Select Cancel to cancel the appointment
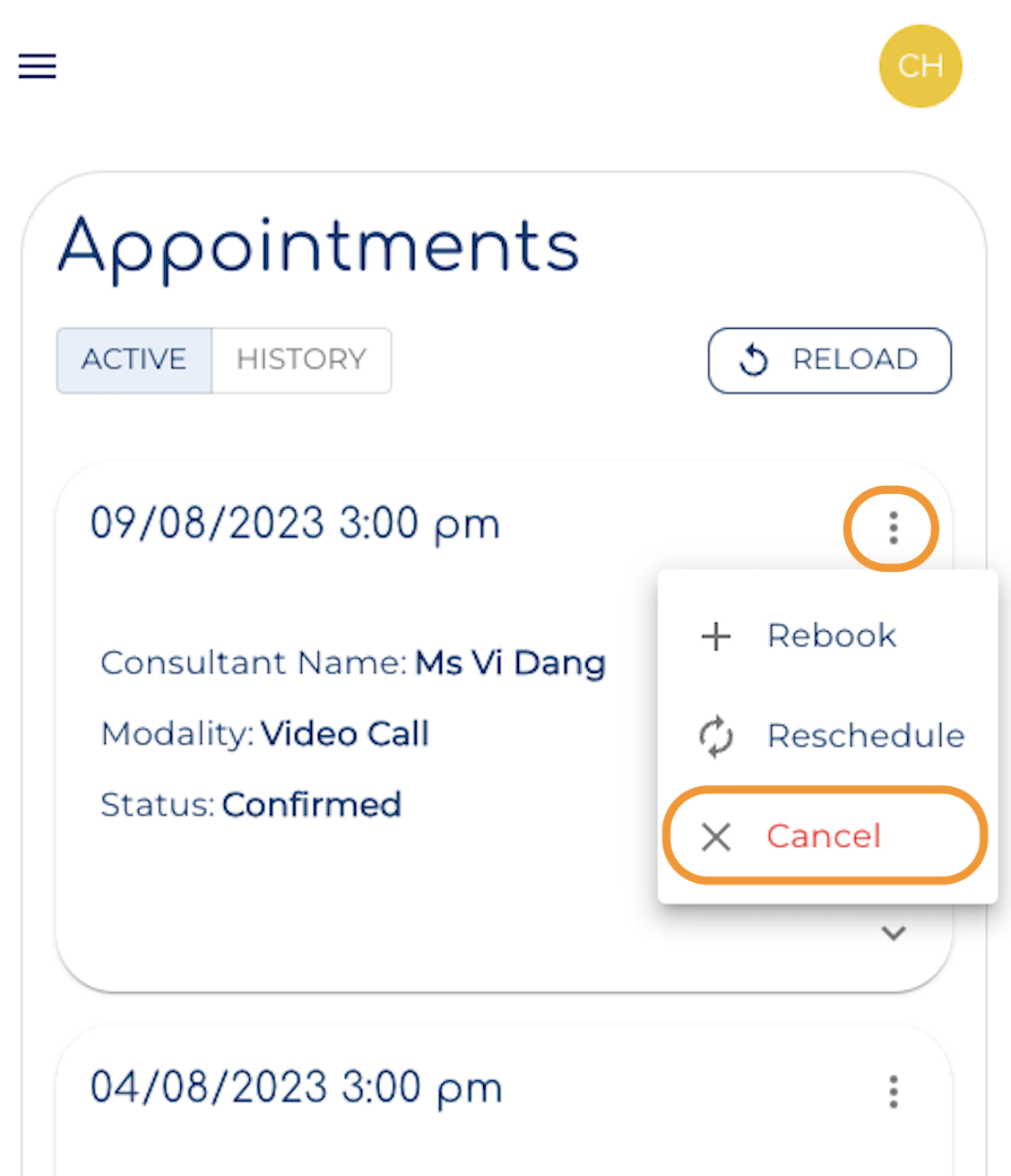Image resolution: width=1011 pixels, height=1176 pixels. click(823, 836)
